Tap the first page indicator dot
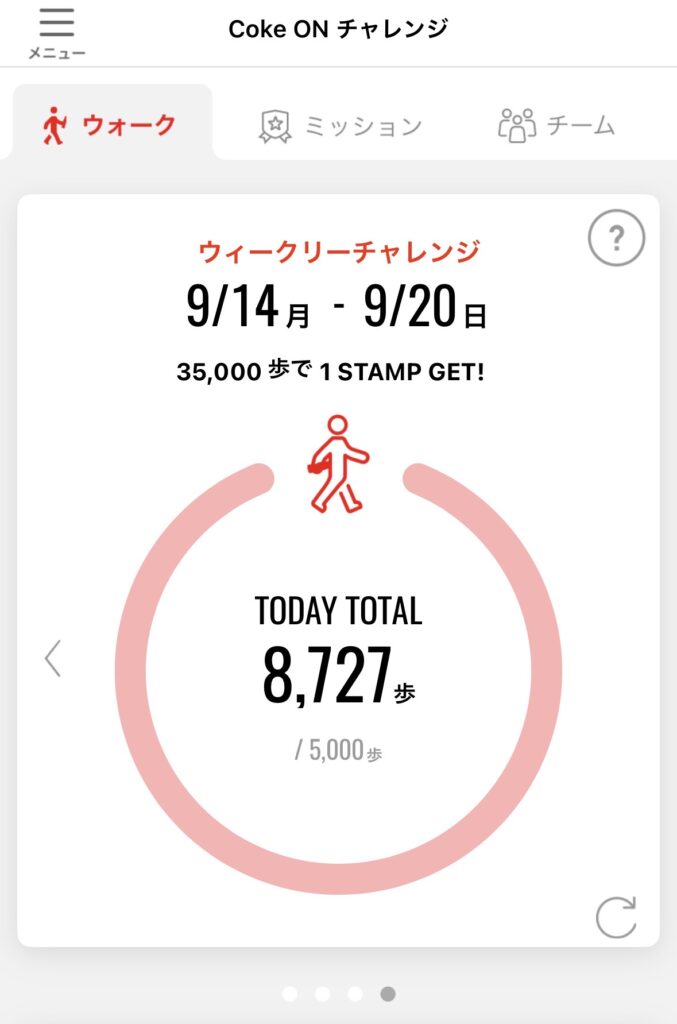 tap(290, 993)
